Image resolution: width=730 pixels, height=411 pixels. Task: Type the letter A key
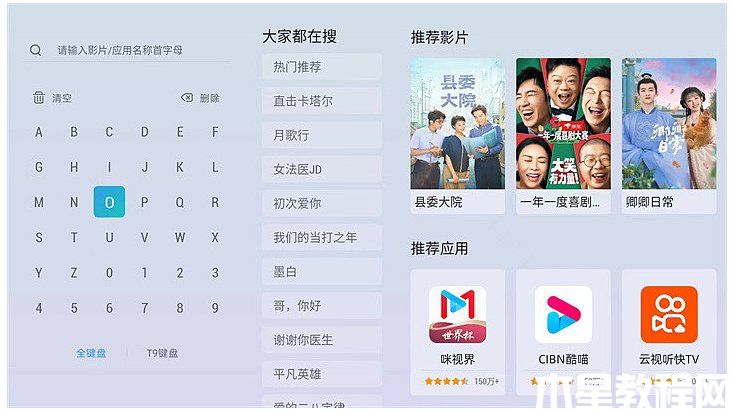point(39,132)
